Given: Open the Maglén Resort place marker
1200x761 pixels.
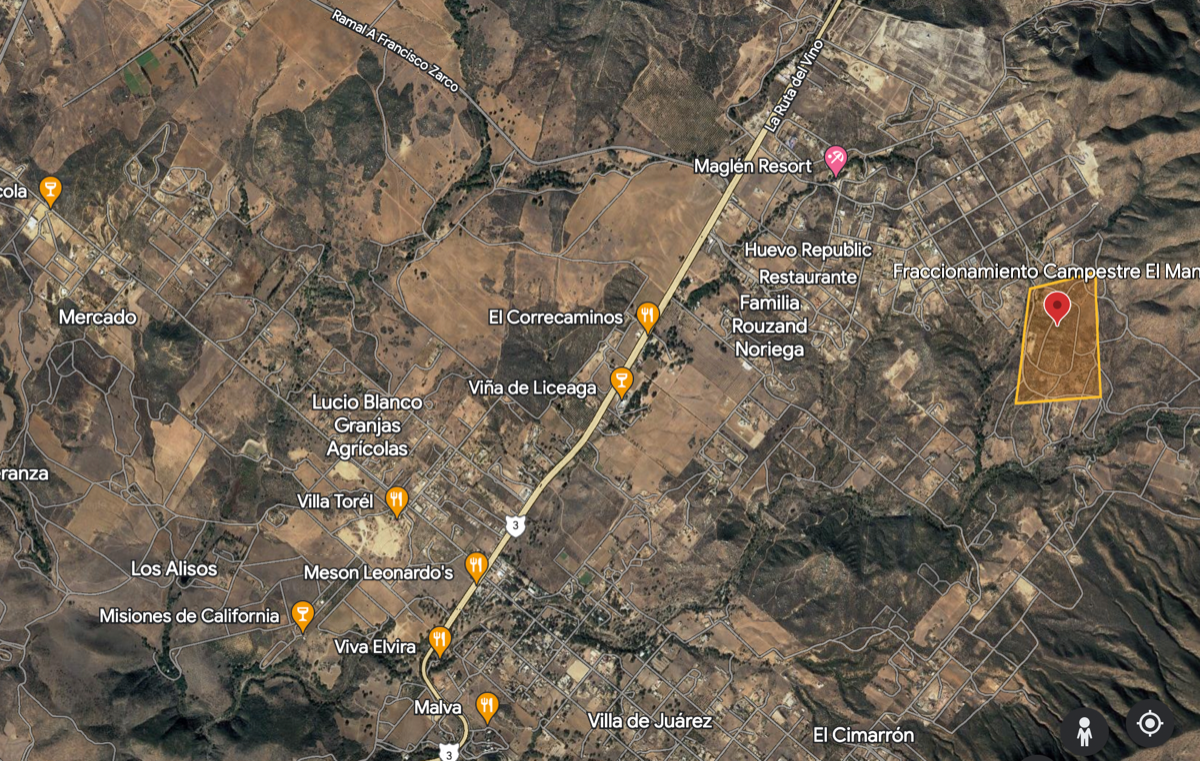Looking at the screenshot, I should 835,159.
